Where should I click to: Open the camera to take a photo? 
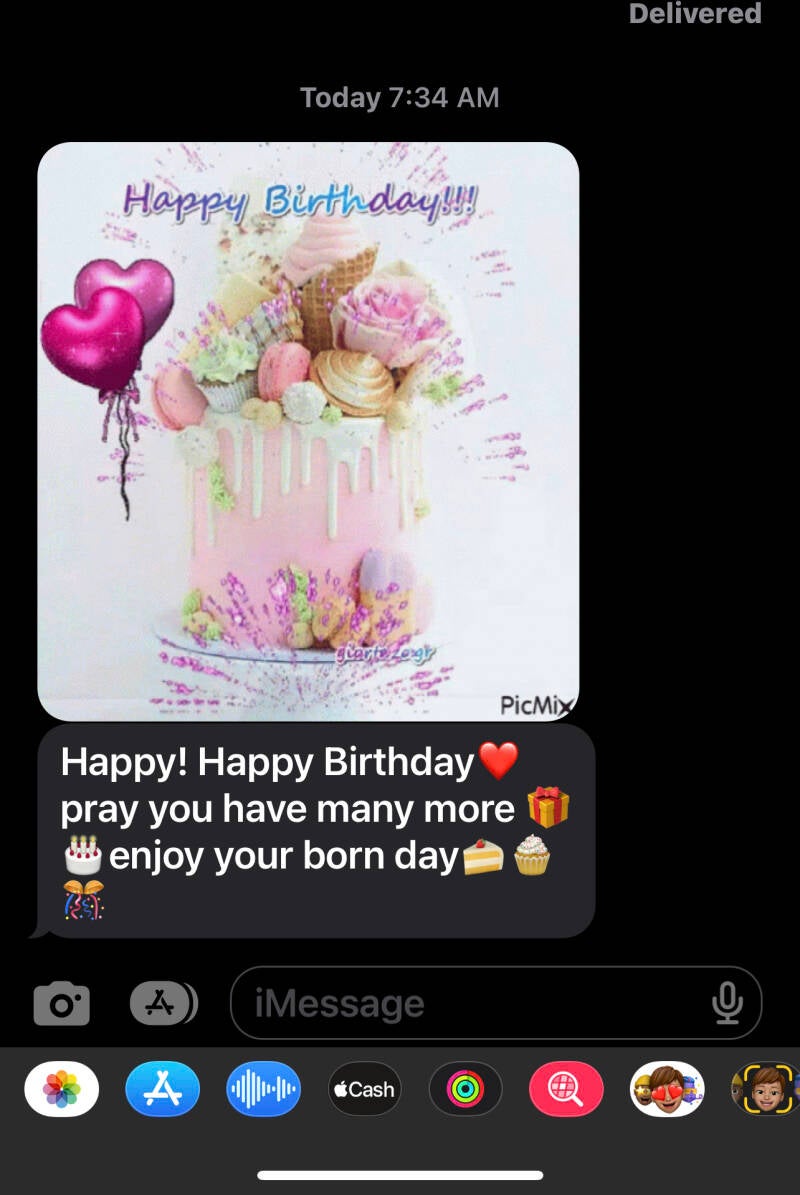62,1004
